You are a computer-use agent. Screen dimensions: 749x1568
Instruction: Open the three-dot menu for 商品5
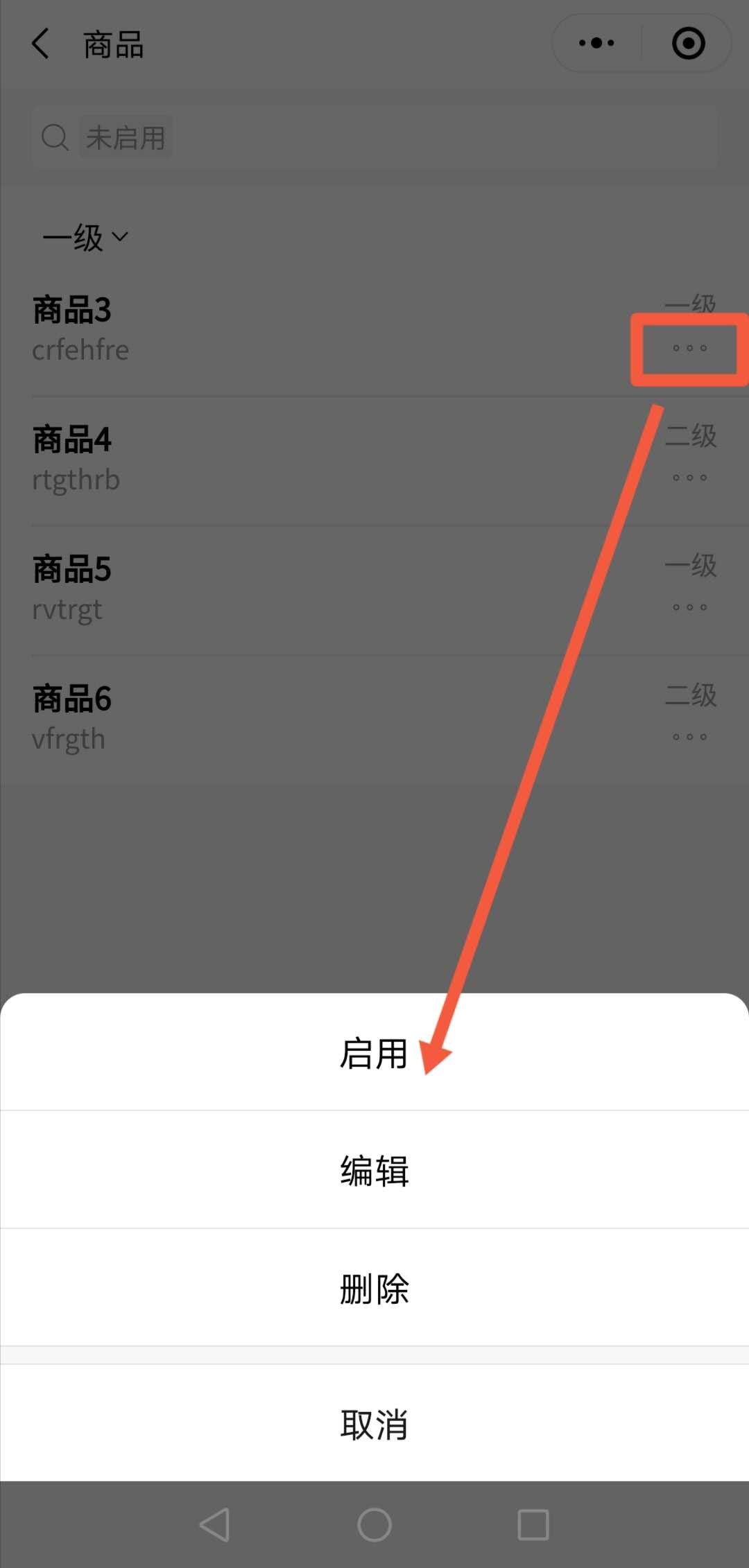pyautogui.click(x=689, y=607)
